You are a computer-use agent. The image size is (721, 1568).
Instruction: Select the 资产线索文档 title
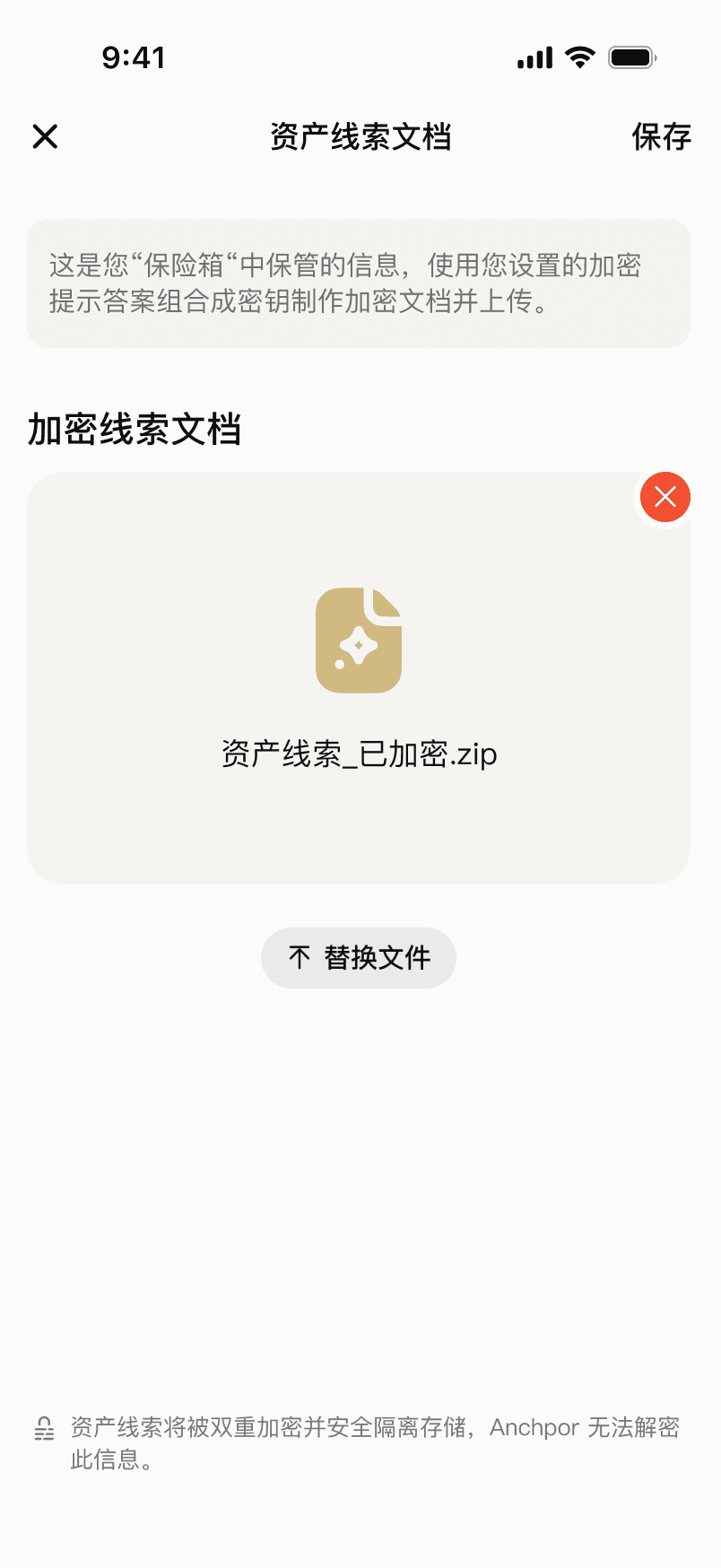360,136
